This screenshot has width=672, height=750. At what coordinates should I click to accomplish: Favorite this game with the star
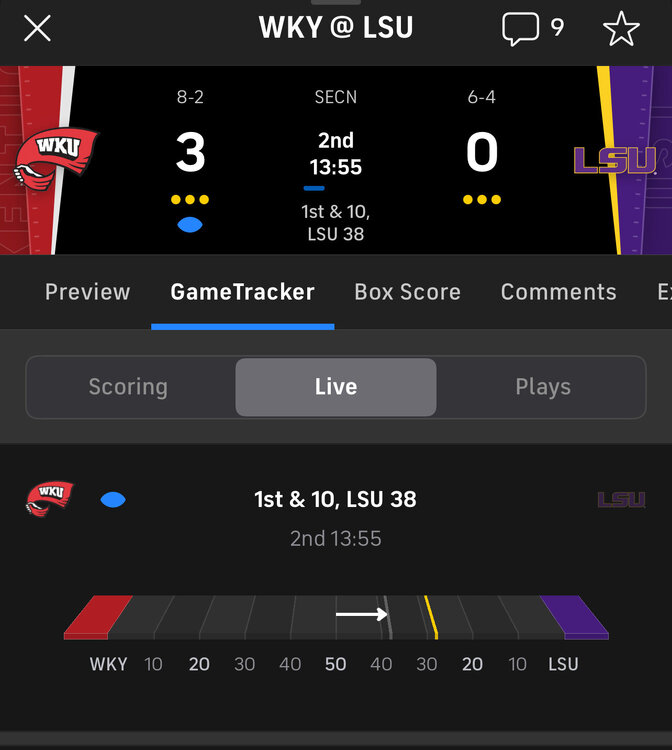[x=621, y=28]
